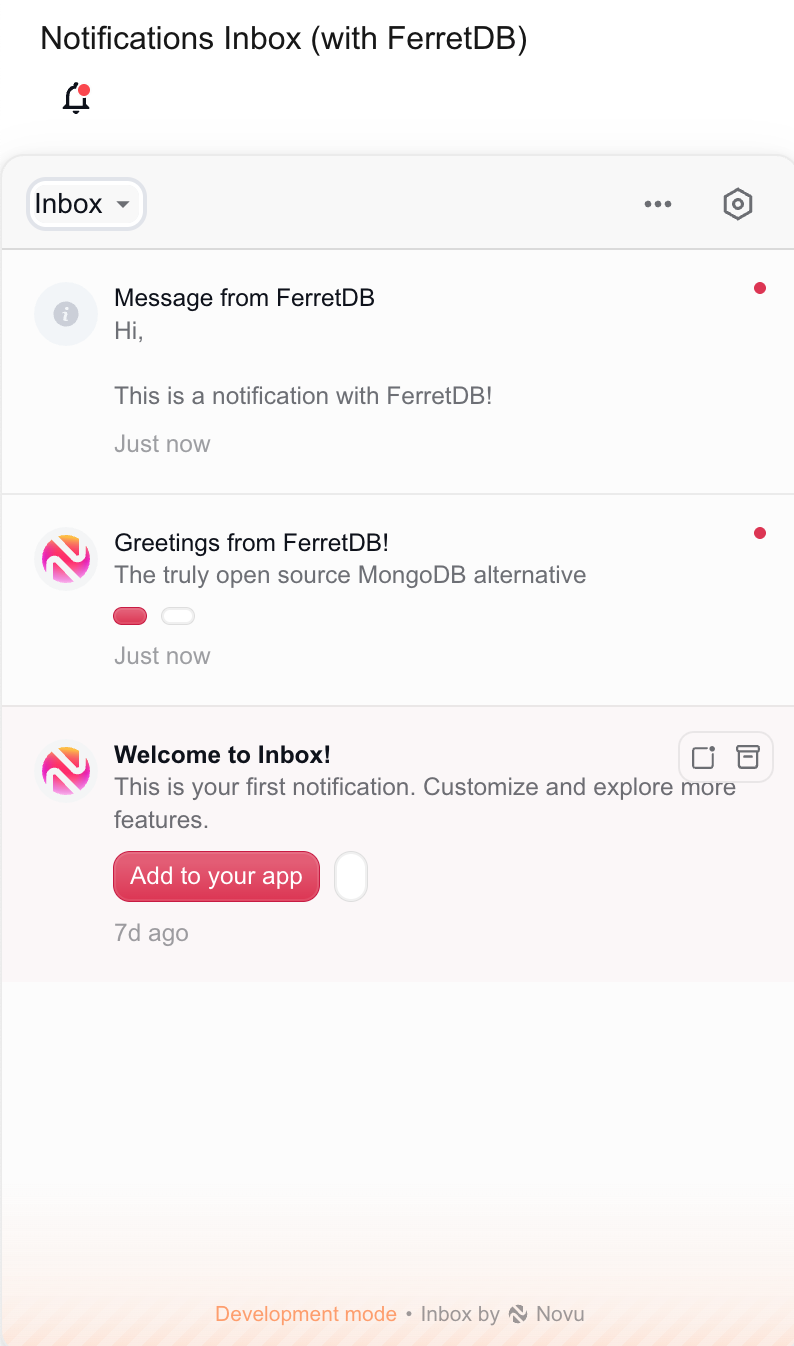The width and height of the screenshot is (794, 1346).
Task: Click the chevron next to Inbox
Action: (123, 204)
